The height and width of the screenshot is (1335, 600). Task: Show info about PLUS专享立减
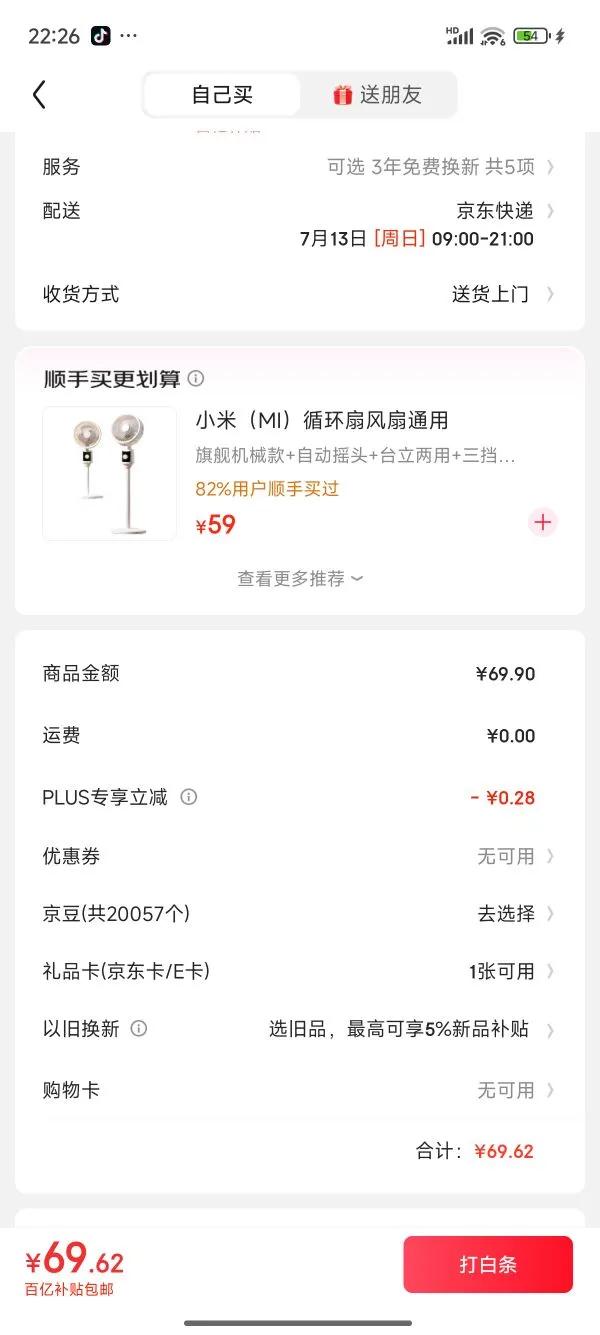pos(188,797)
